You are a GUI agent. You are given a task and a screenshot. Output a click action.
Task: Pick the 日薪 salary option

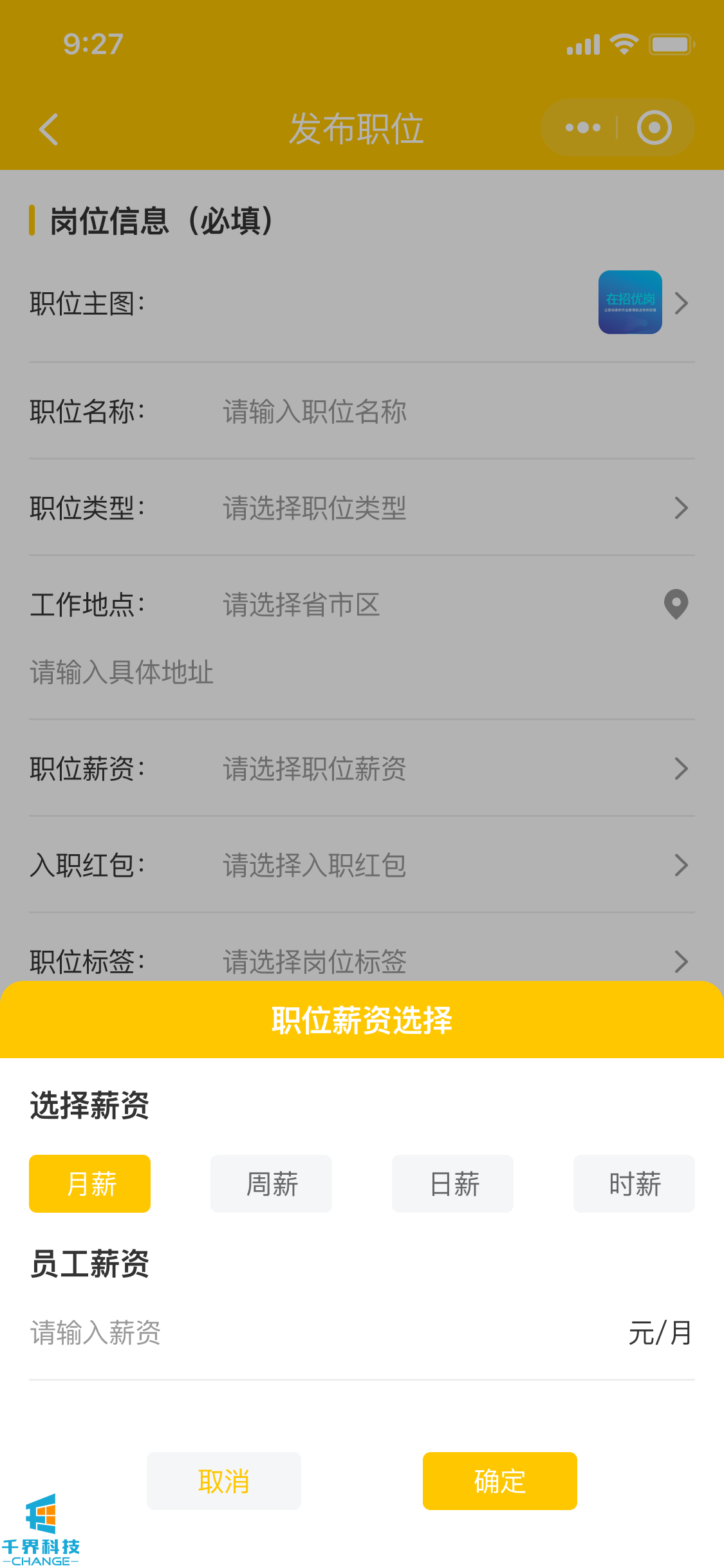pyautogui.click(x=452, y=1183)
